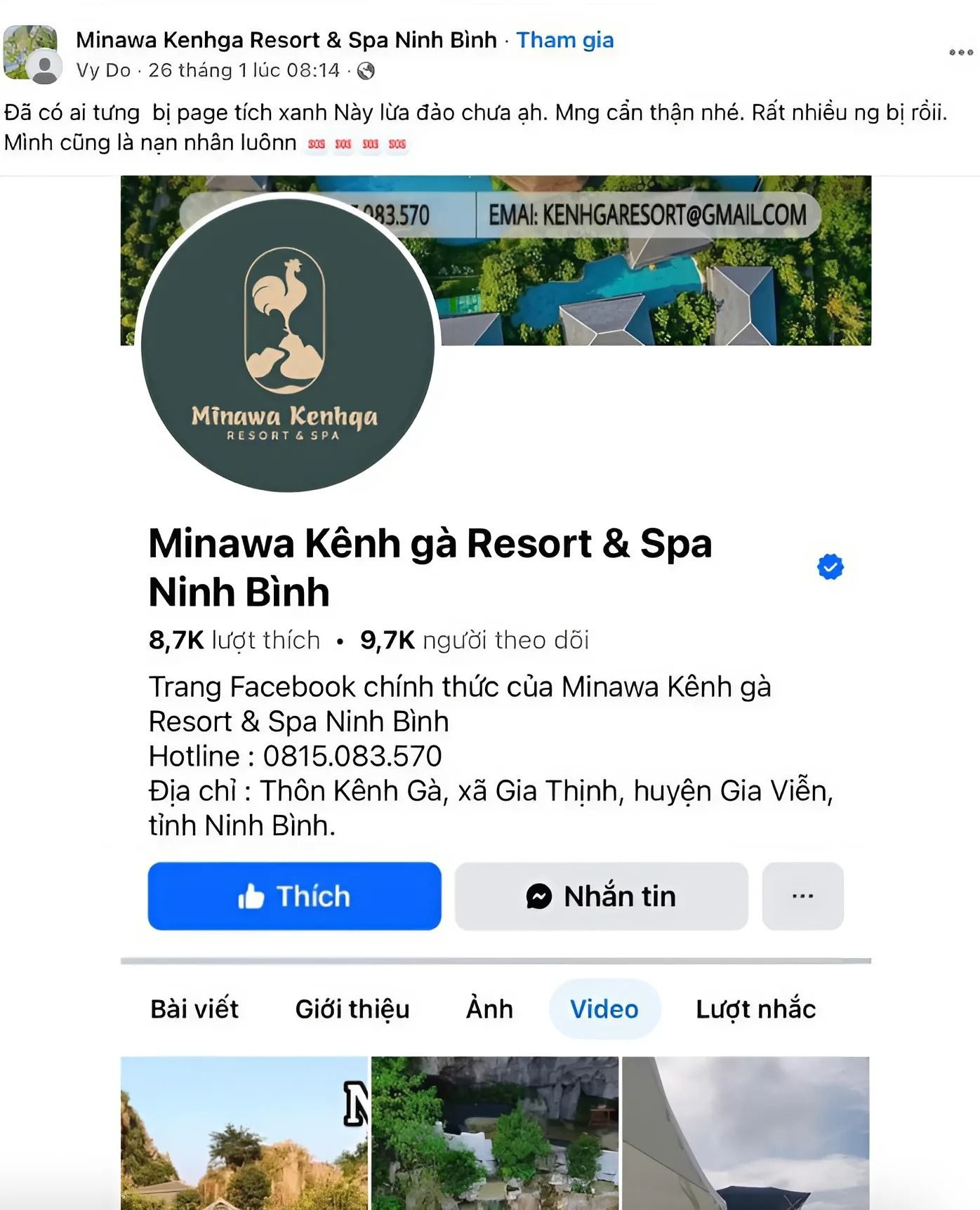View Vy Do's profile

[x=103, y=70]
